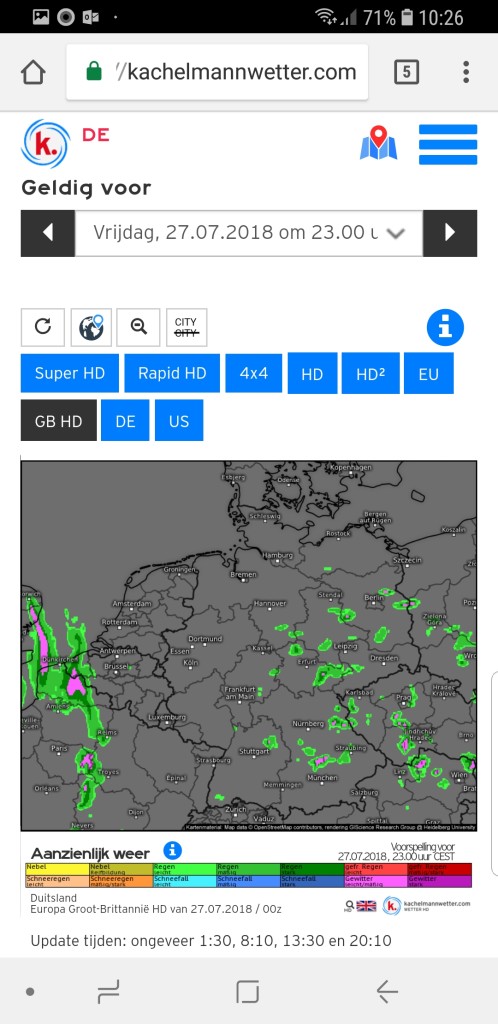This screenshot has height=1024, width=498.
Task: Expand the Vrijdag 27.07.2018 date dropdown
Action: (249, 233)
